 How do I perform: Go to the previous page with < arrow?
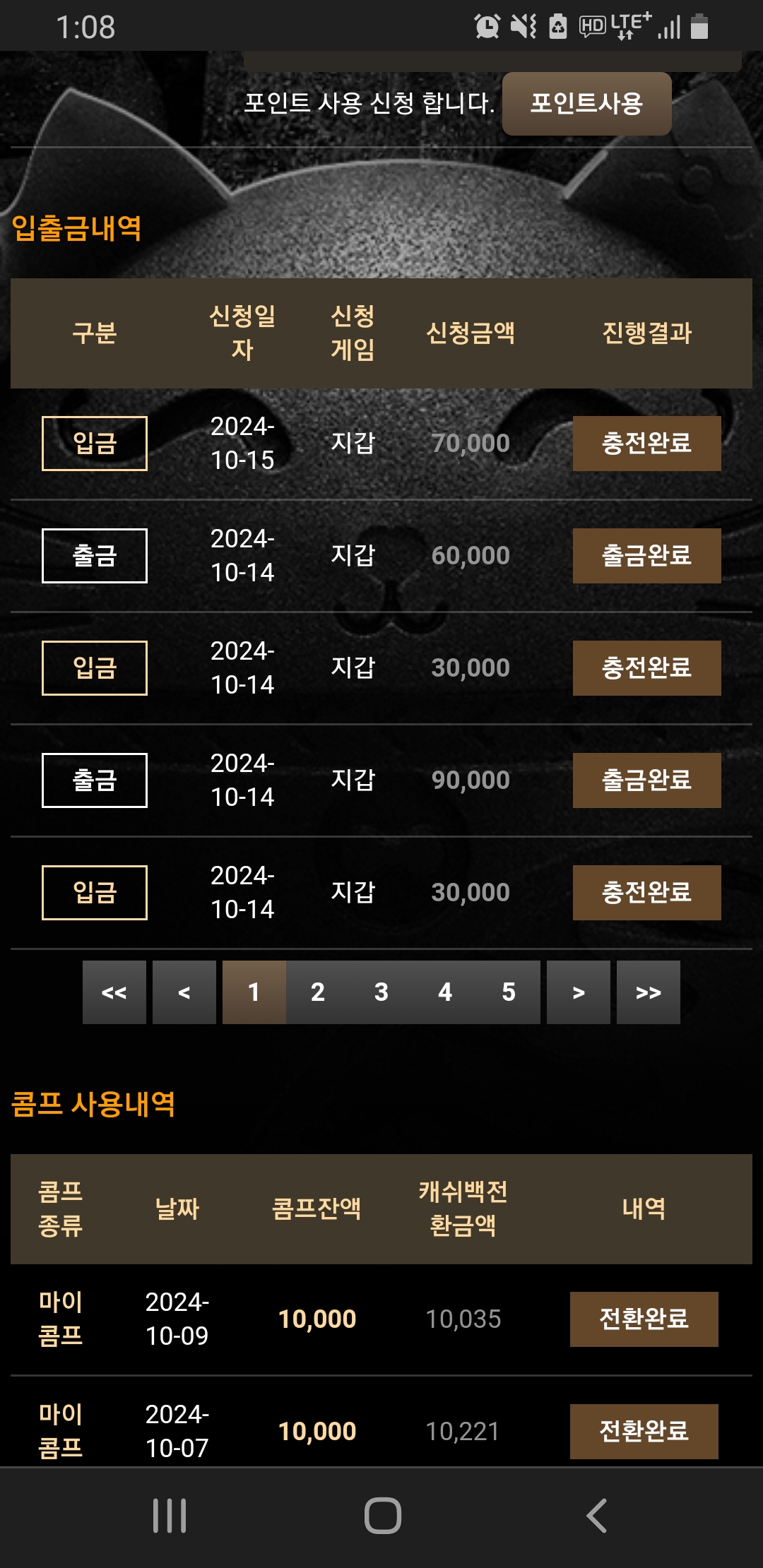pyautogui.click(x=184, y=992)
